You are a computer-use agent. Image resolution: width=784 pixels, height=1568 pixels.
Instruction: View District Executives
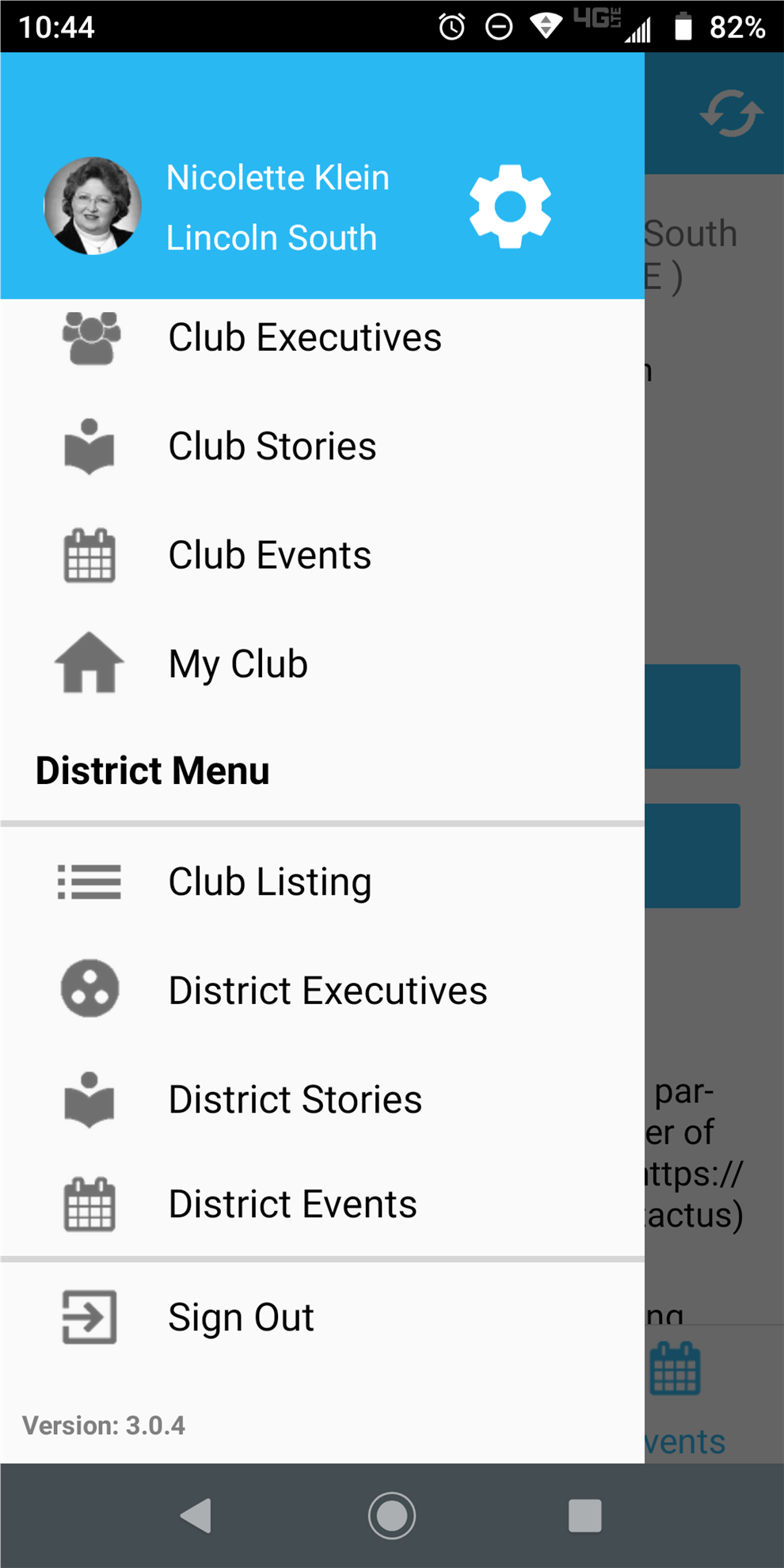pos(327,991)
